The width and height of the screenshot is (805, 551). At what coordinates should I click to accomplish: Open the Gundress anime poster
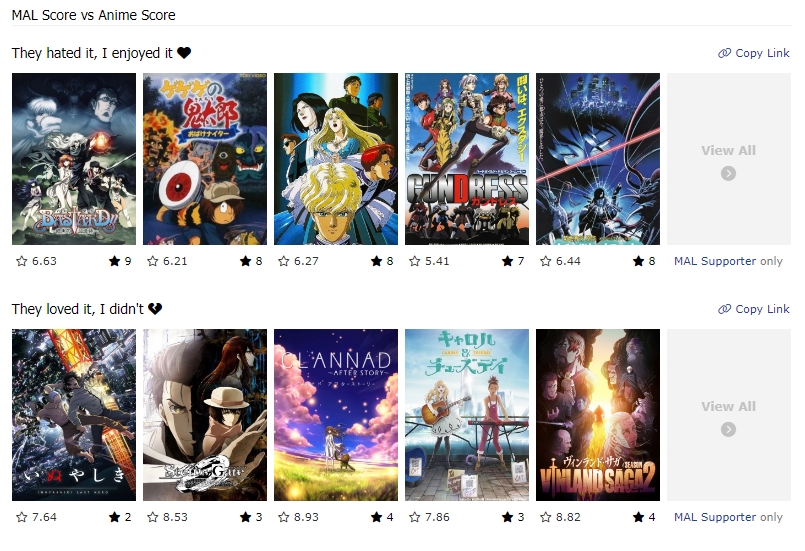point(467,159)
